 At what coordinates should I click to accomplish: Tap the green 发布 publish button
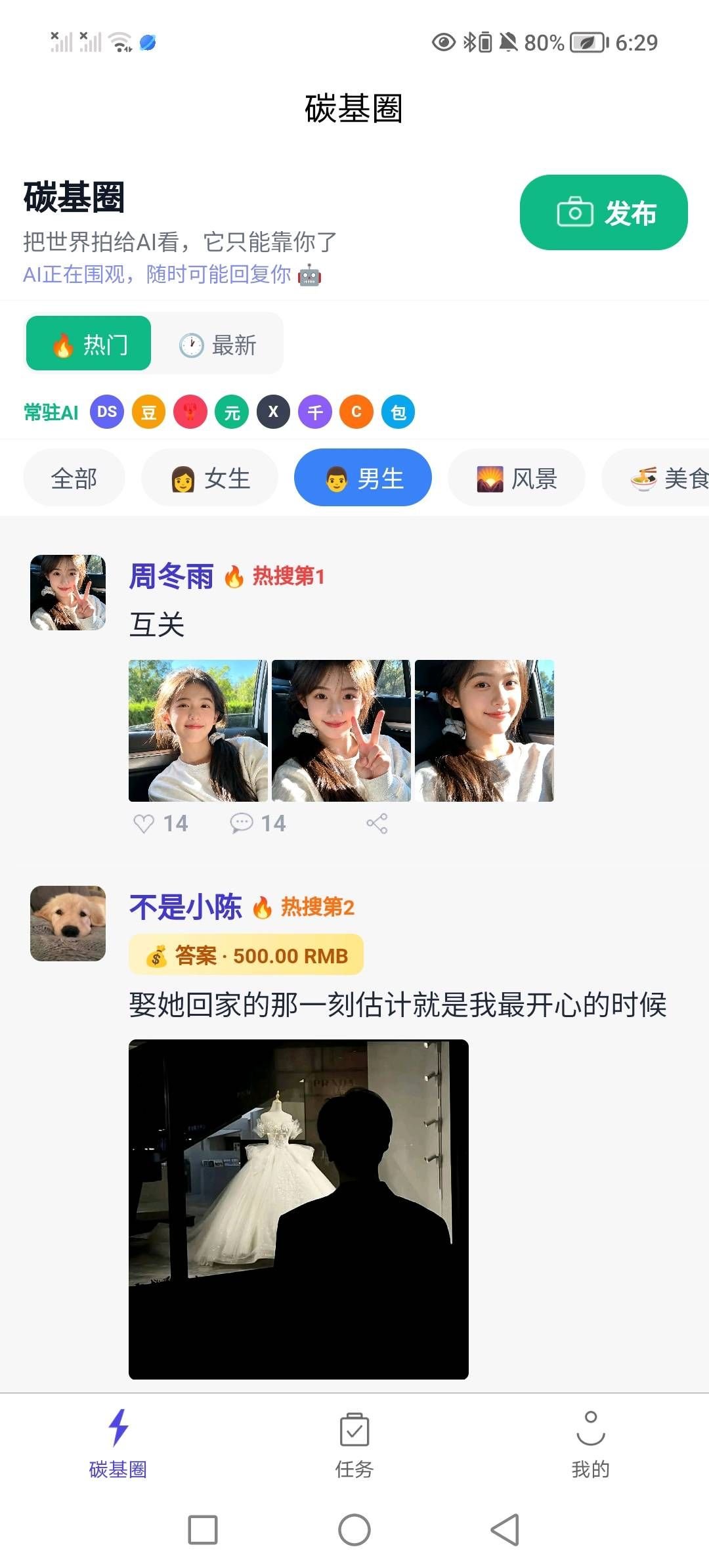click(603, 213)
